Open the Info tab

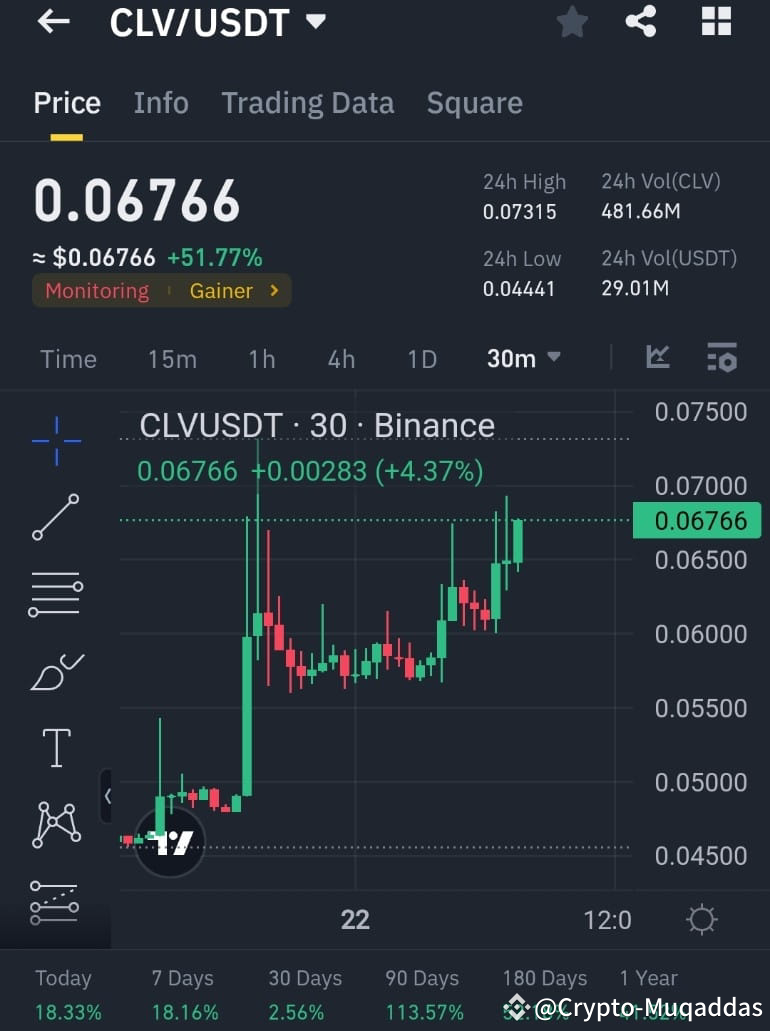161,102
